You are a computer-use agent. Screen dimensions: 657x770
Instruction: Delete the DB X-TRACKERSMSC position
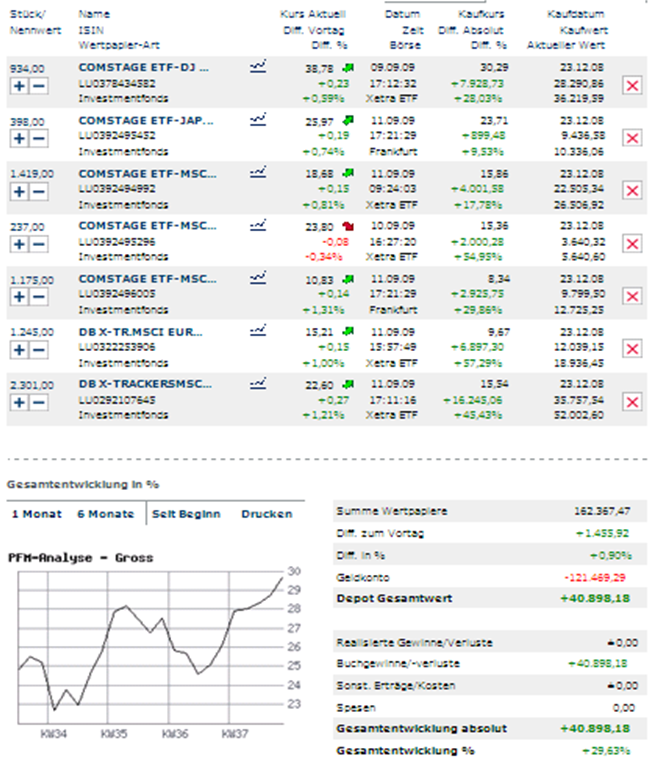point(631,400)
